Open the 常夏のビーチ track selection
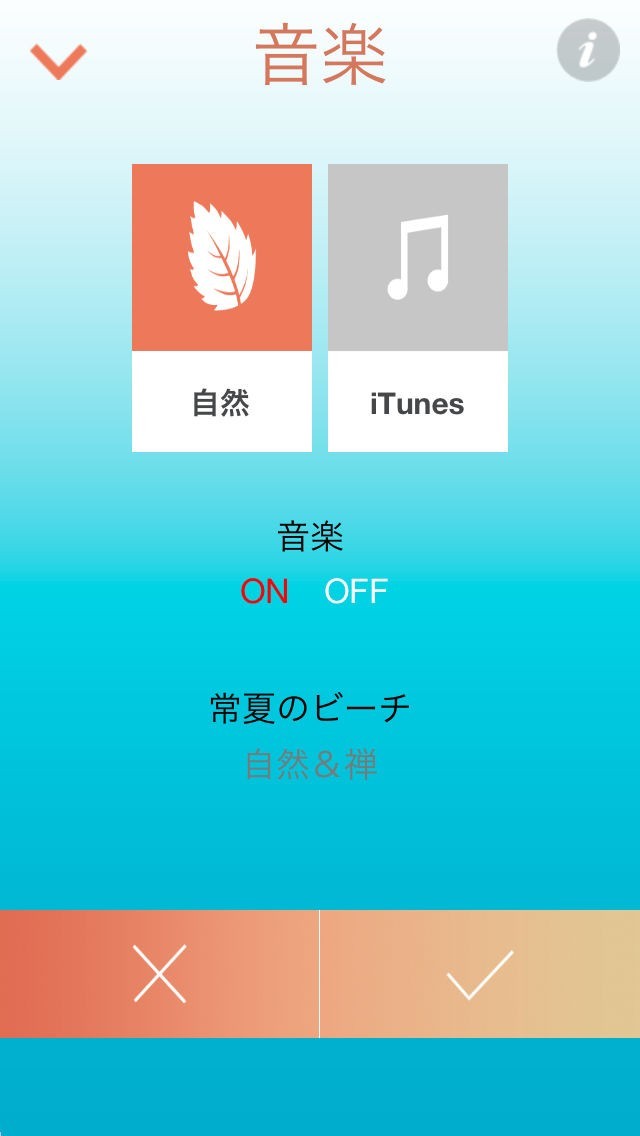Image resolution: width=640 pixels, height=1136 pixels. click(311, 710)
